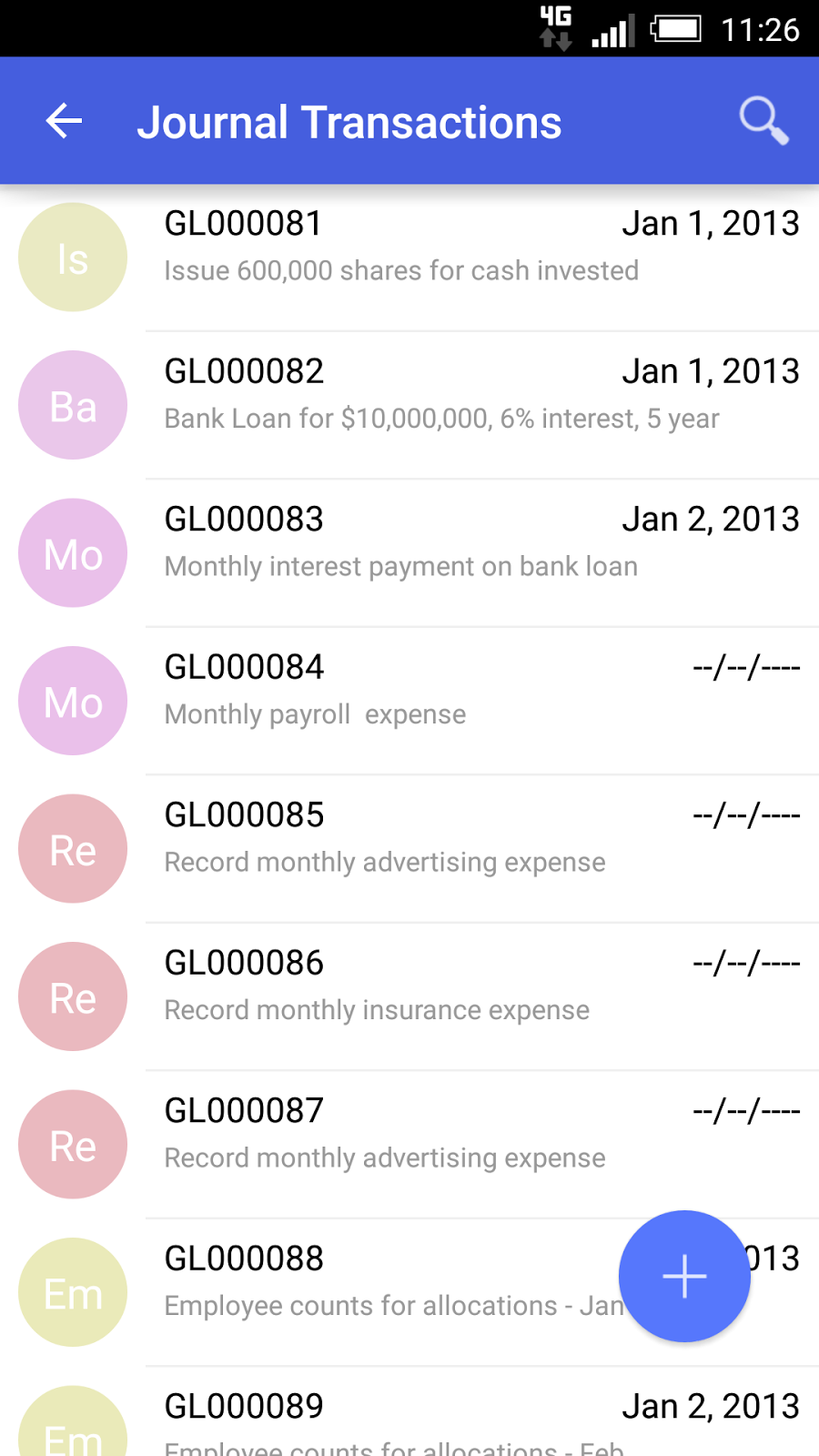The width and height of the screenshot is (819, 1456).
Task: Go back using the arrow icon
Action: tap(64, 121)
